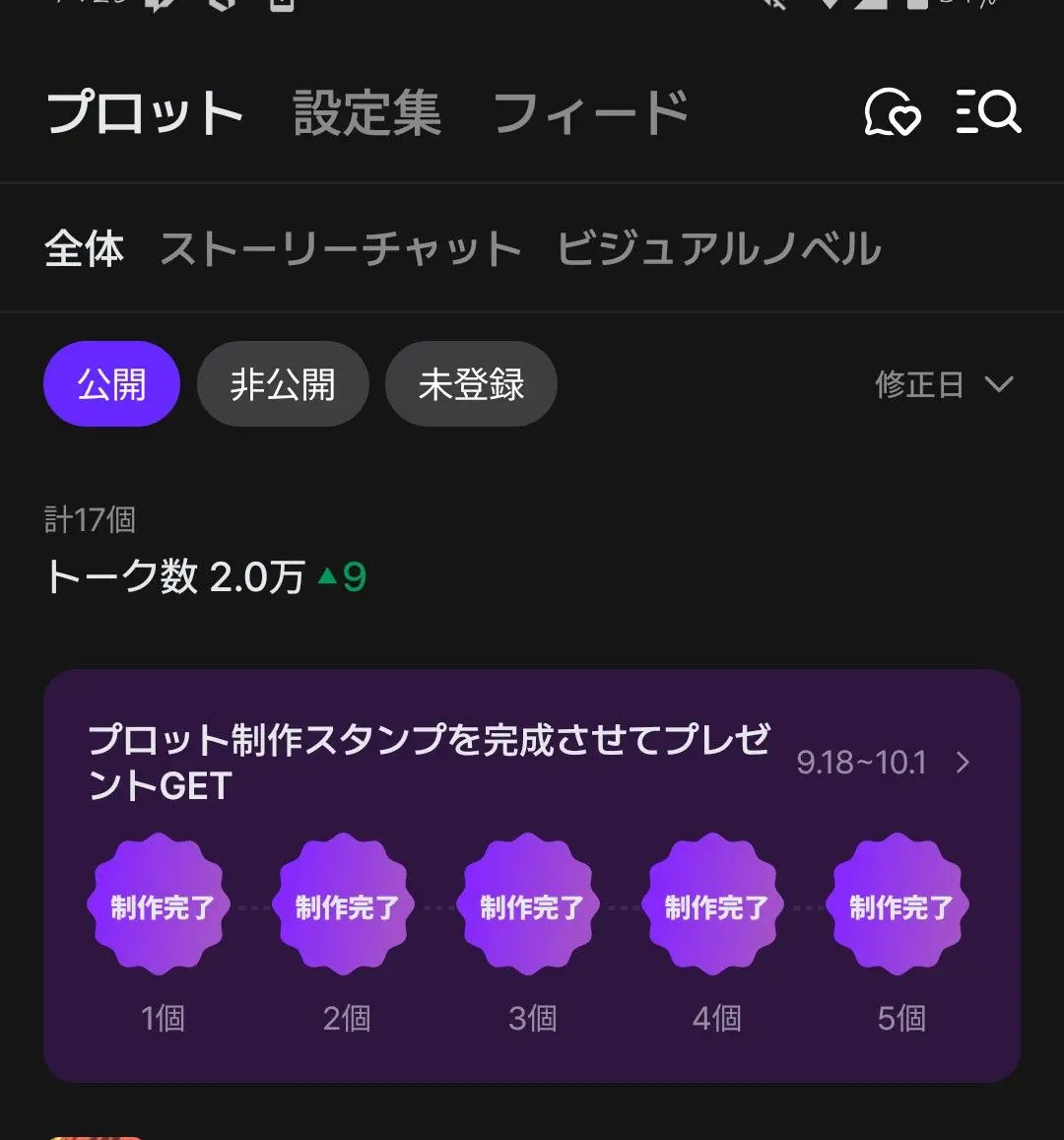Switch to the フィード tab

click(x=590, y=112)
